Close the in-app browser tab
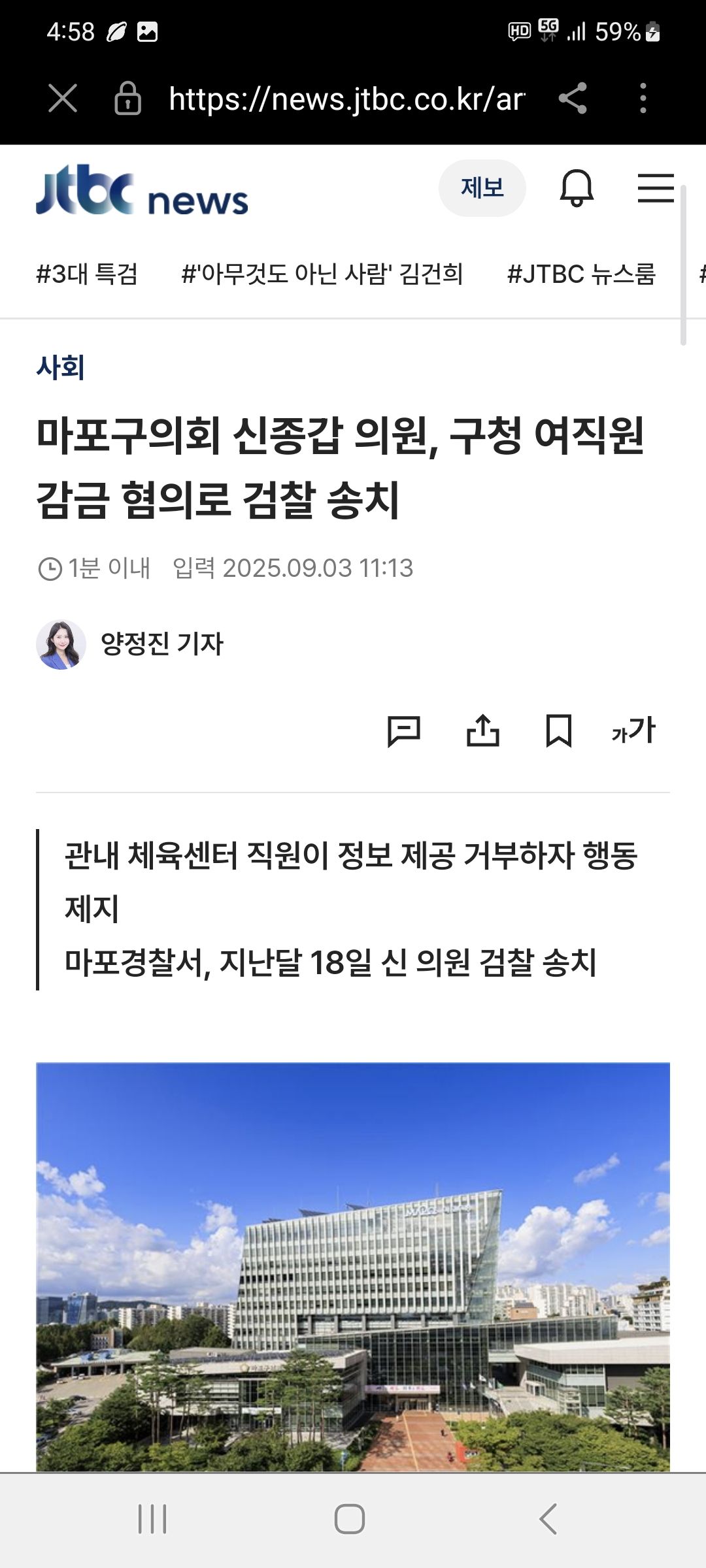706x1568 pixels. (x=63, y=99)
